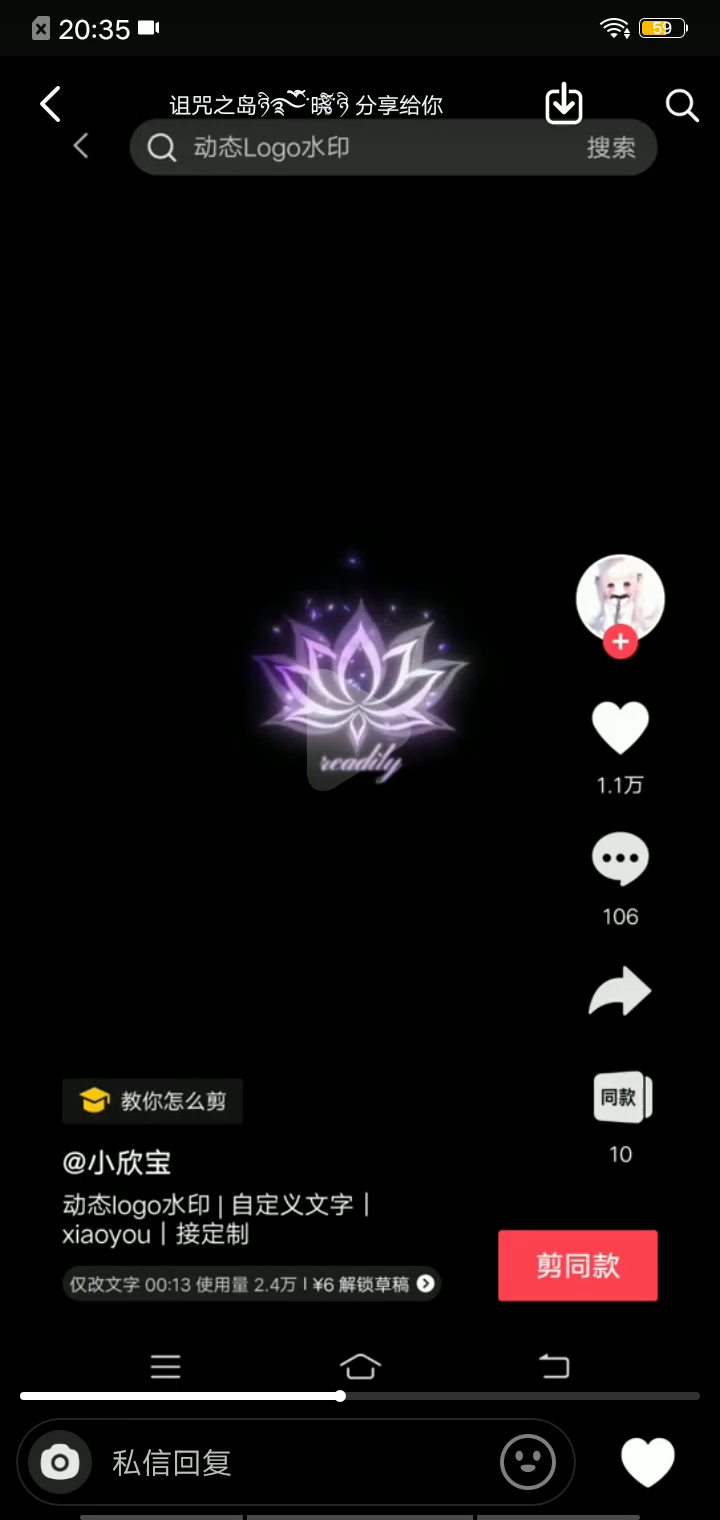Open search via the top-right magnifier
Image resolution: width=720 pixels, height=1520 pixels.
[x=681, y=104]
